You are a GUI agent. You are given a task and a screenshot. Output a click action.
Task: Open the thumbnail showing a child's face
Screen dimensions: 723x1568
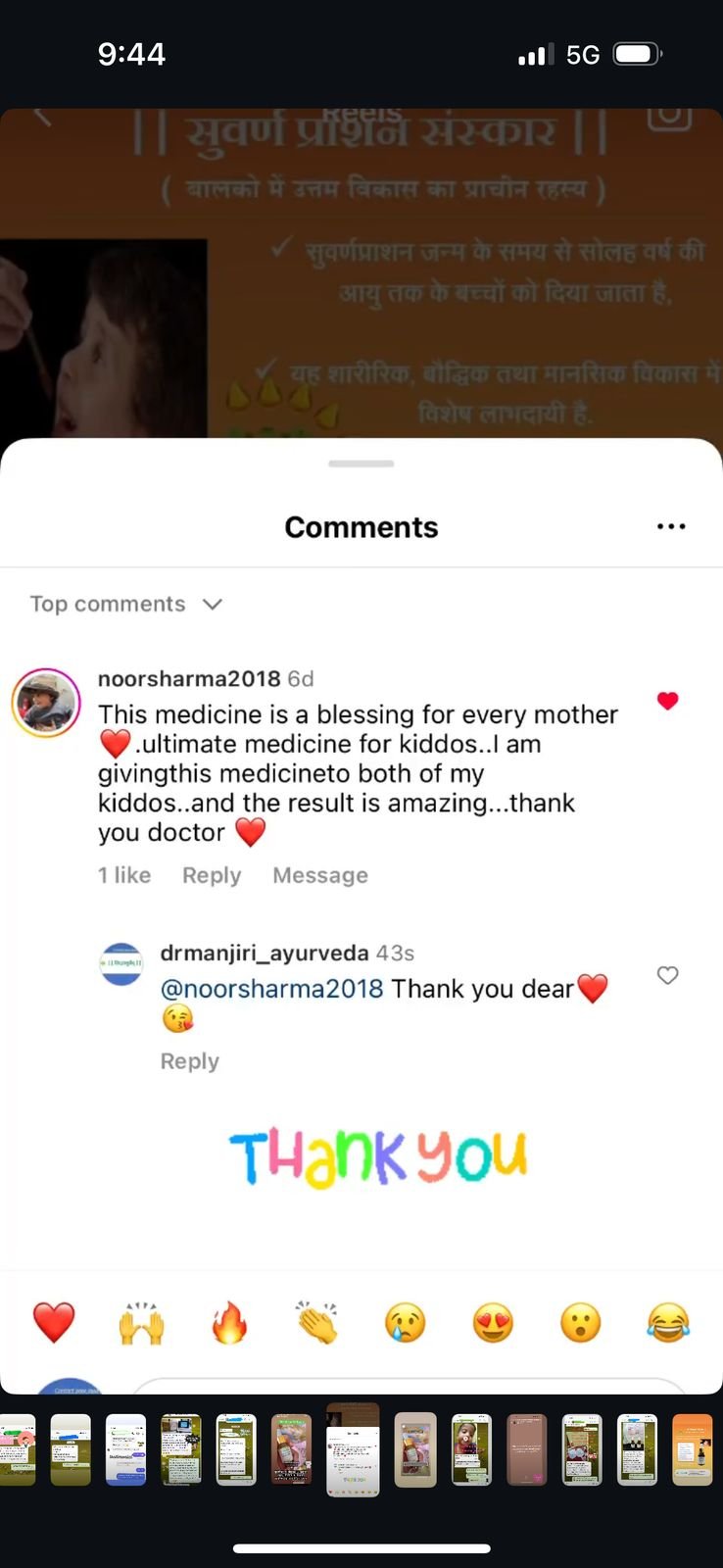tap(471, 1449)
